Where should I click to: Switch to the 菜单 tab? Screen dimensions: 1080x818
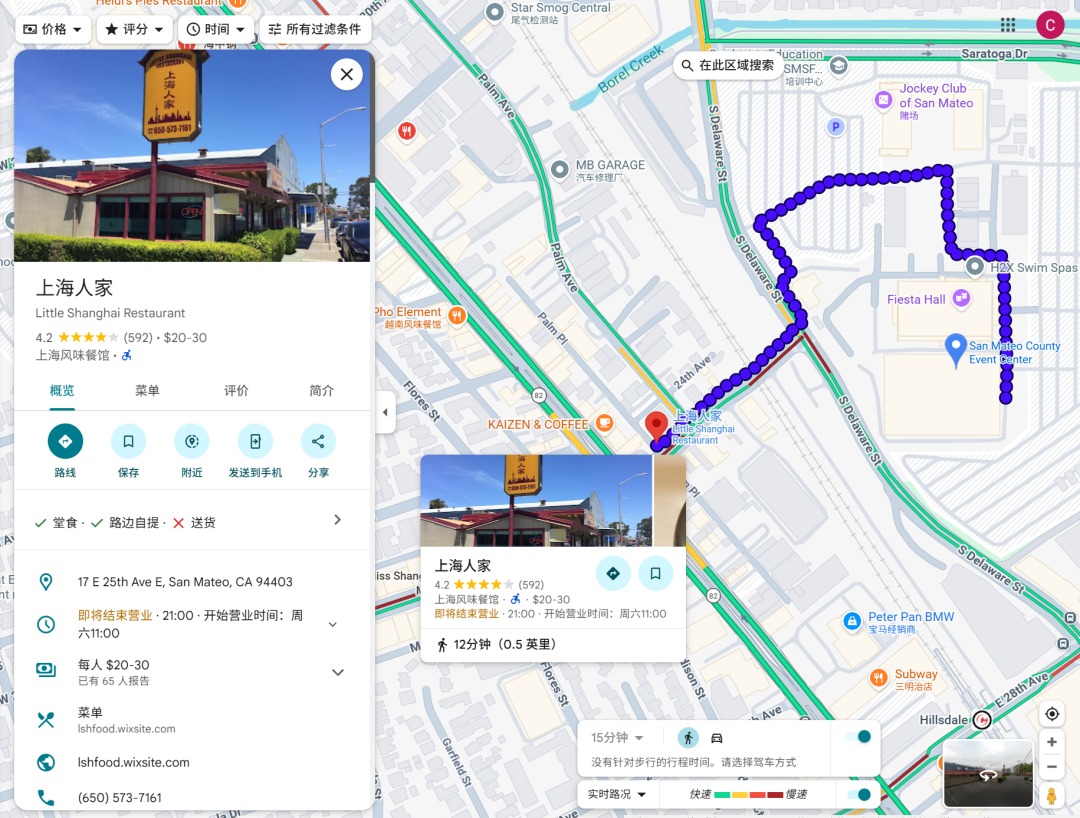[147, 391]
